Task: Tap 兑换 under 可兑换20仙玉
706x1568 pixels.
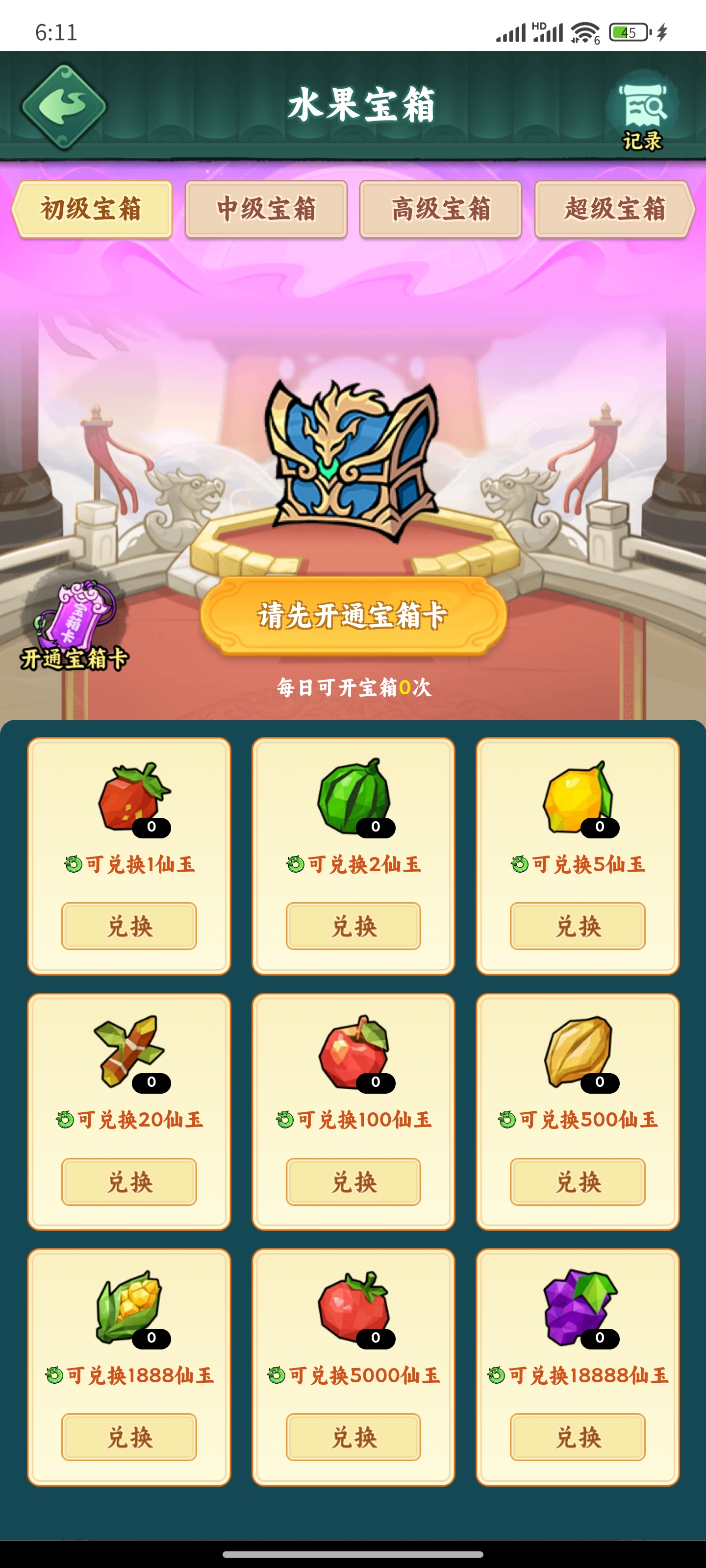Action: click(x=129, y=1181)
